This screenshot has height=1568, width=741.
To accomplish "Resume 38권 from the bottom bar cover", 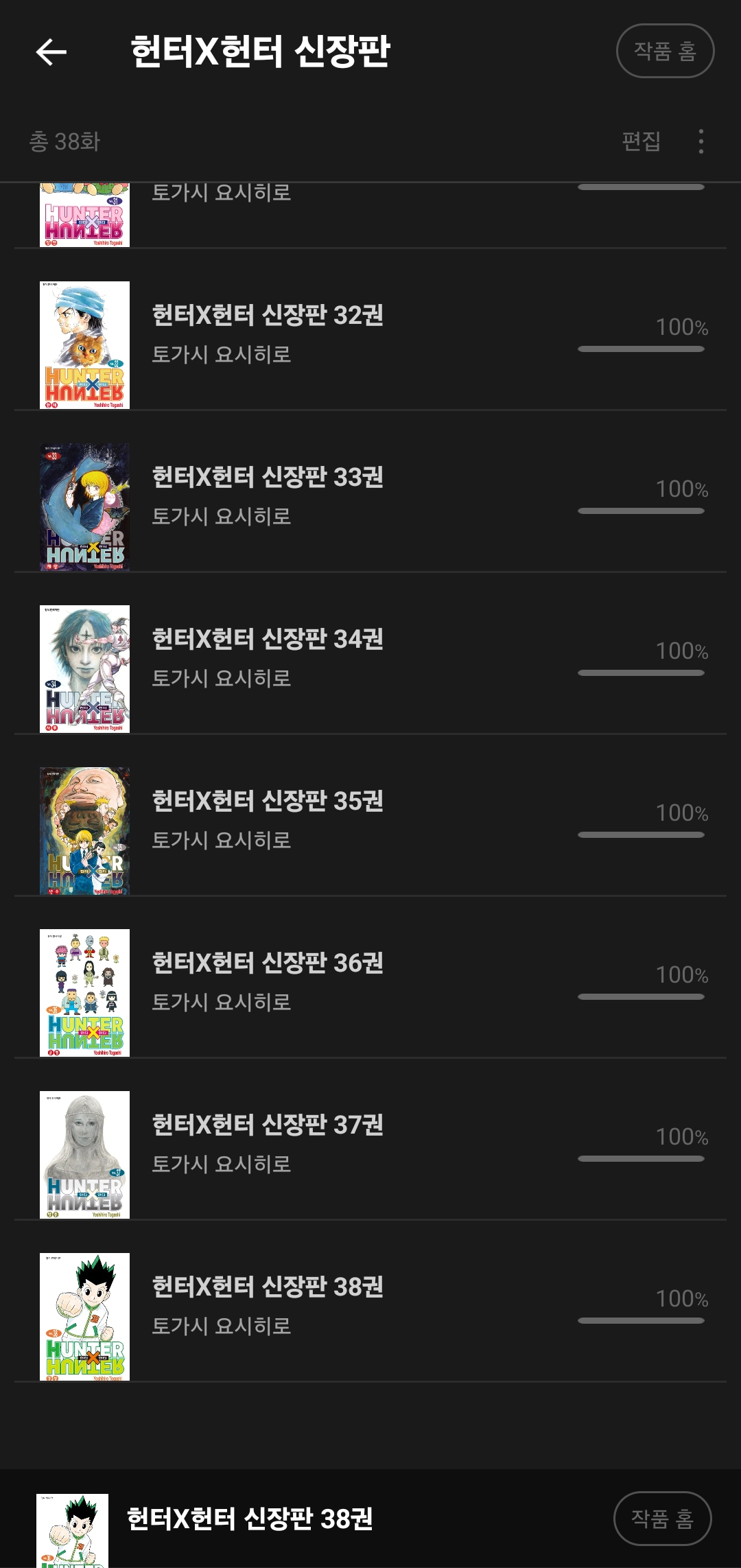I will [x=72, y=1531].
